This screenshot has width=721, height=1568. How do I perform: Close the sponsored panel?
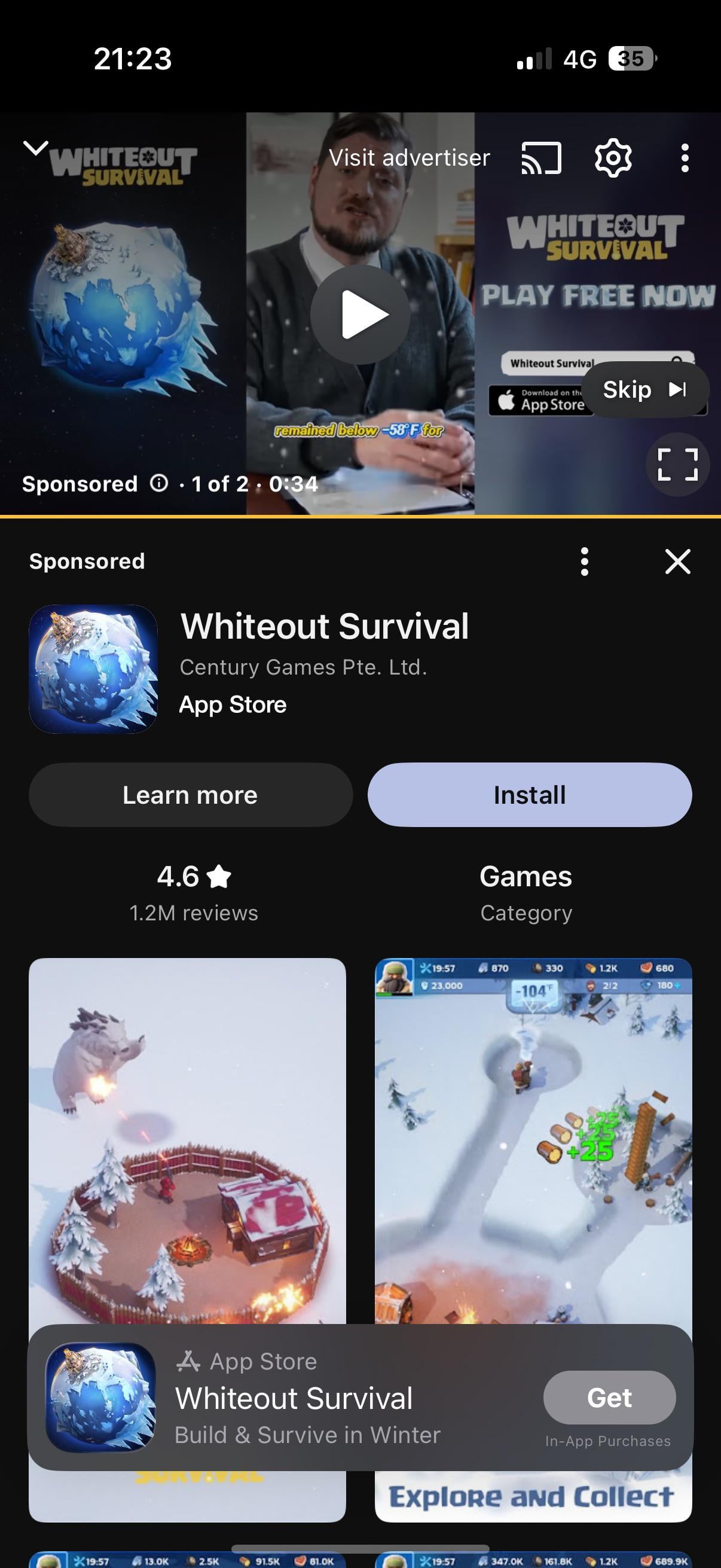point(677,561)
